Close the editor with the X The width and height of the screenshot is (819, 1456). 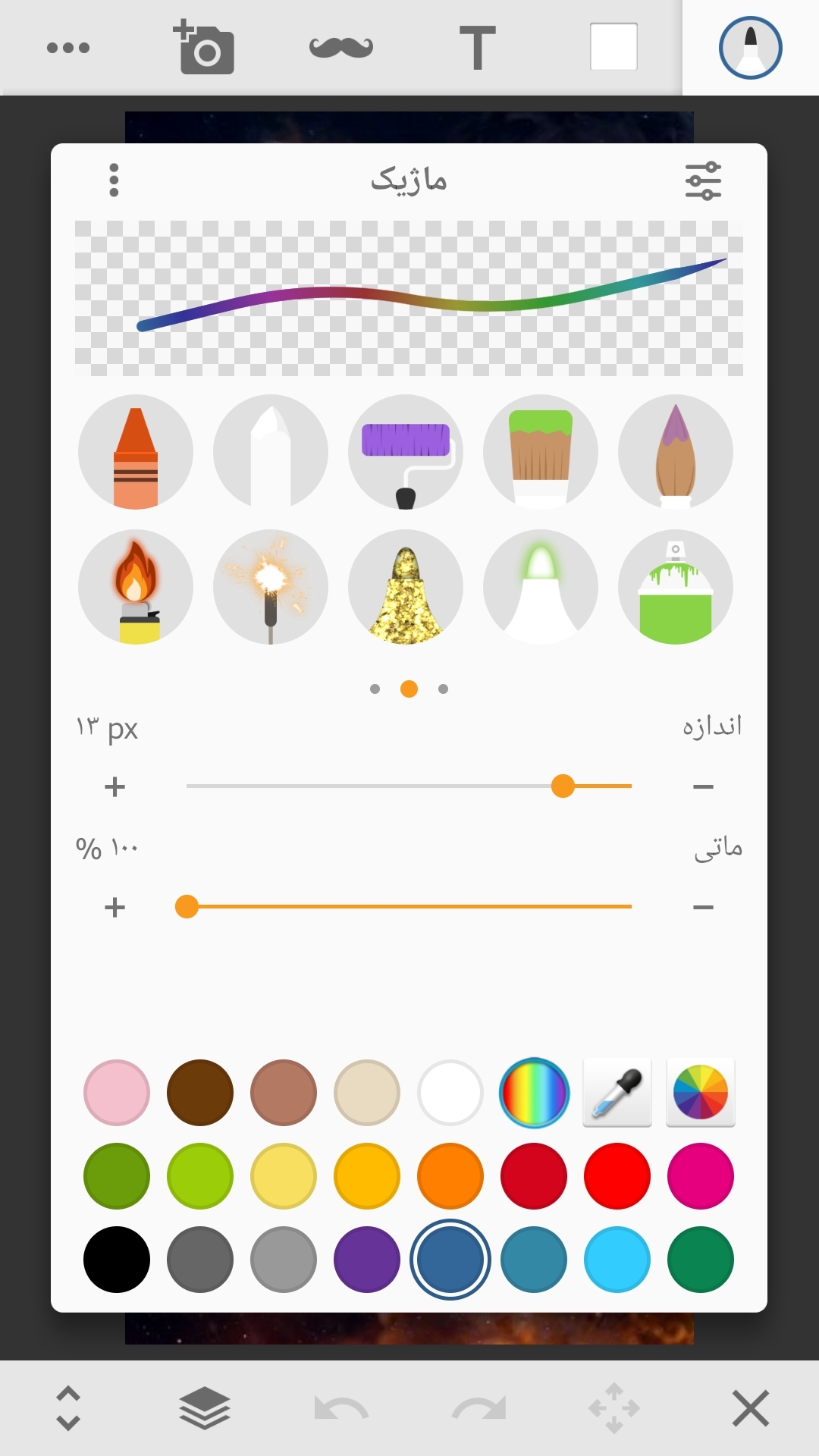[x=751, y=1408]
